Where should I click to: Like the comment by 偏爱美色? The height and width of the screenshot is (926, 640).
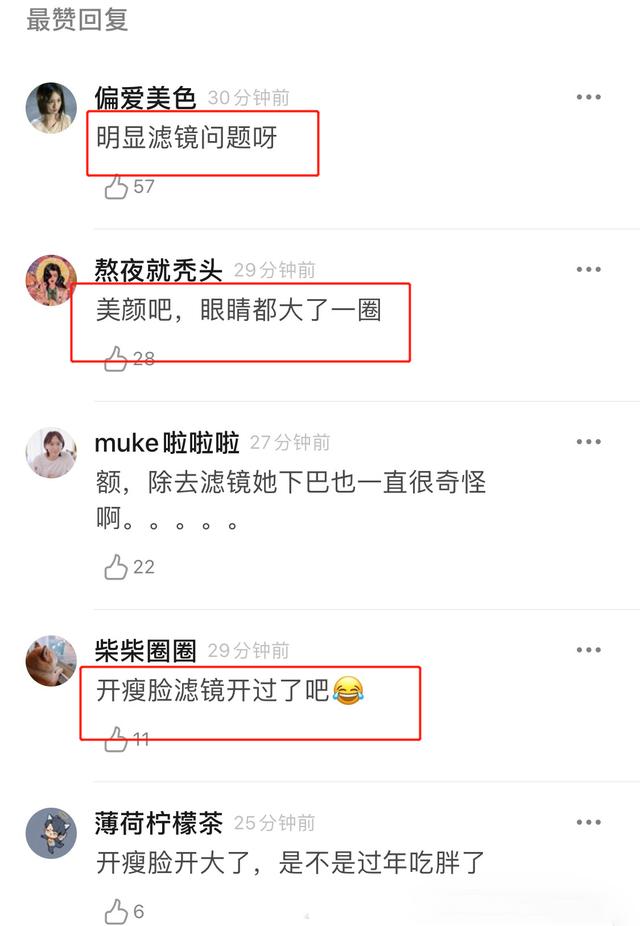(116, 186)
